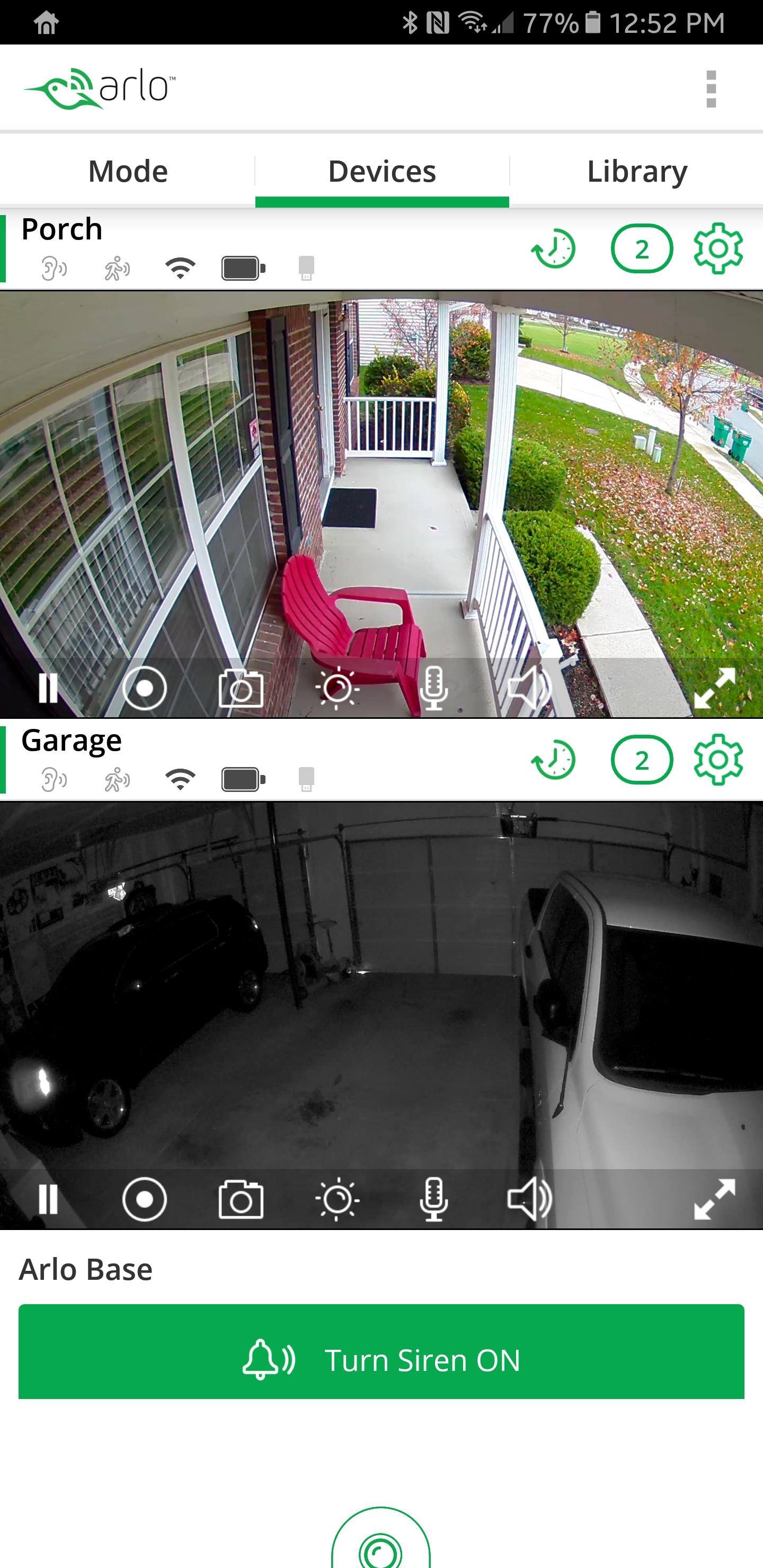Screen dimensions: 763x1568
Task: Start recording on Porch camera
Action: 144,688
